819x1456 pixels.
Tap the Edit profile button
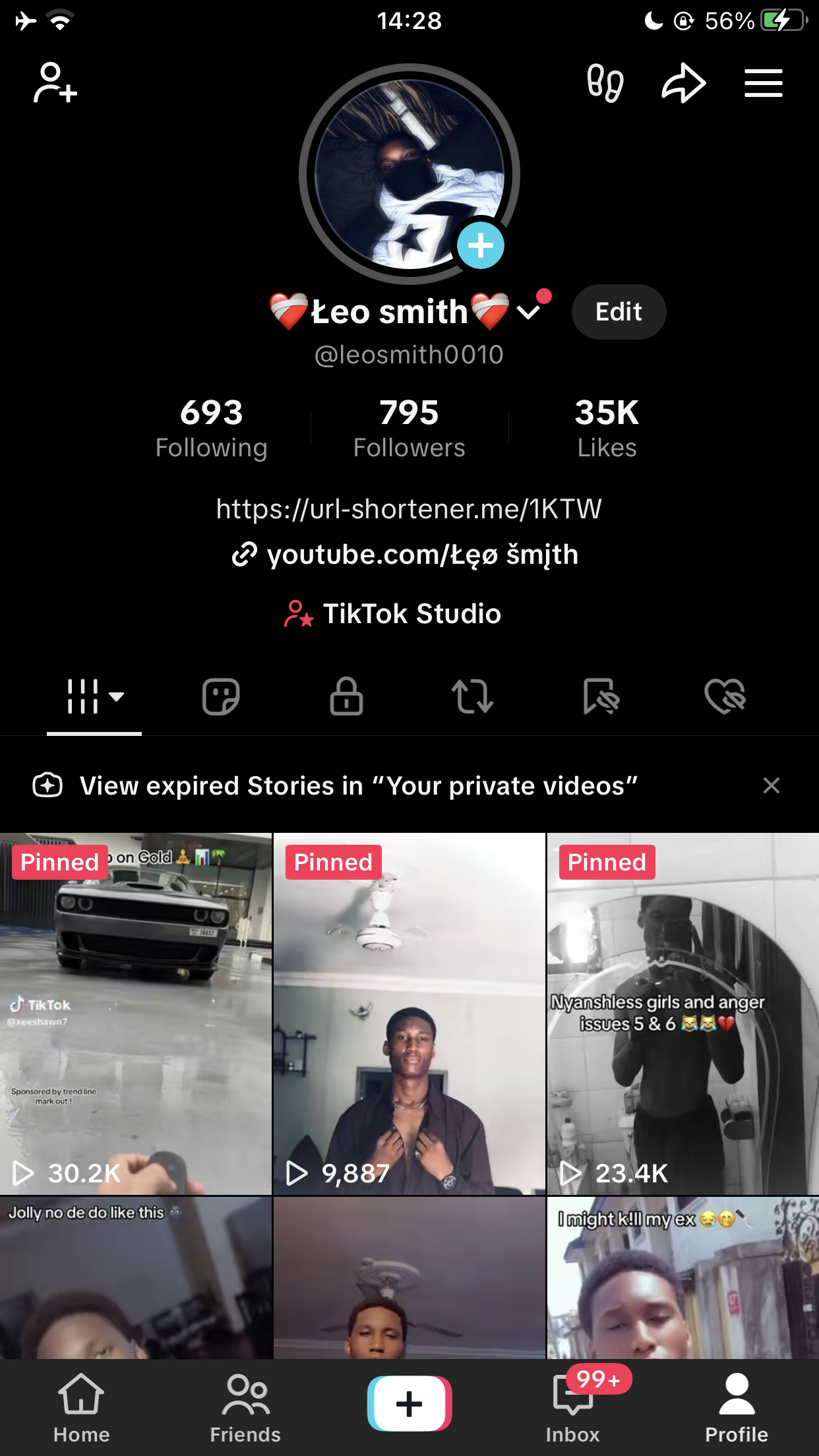(x=619, y=312)
